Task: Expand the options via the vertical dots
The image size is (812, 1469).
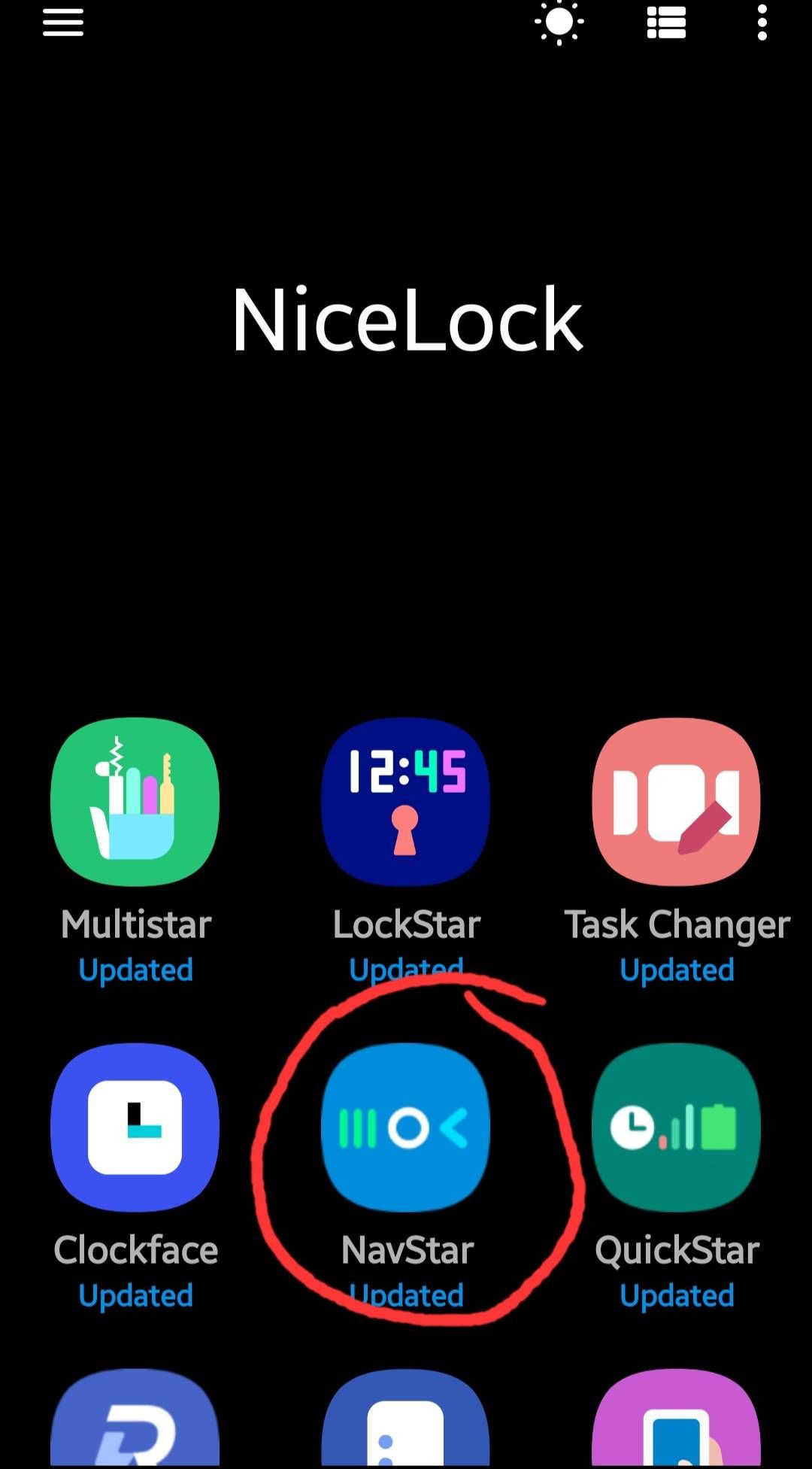Action: point(762,23)
